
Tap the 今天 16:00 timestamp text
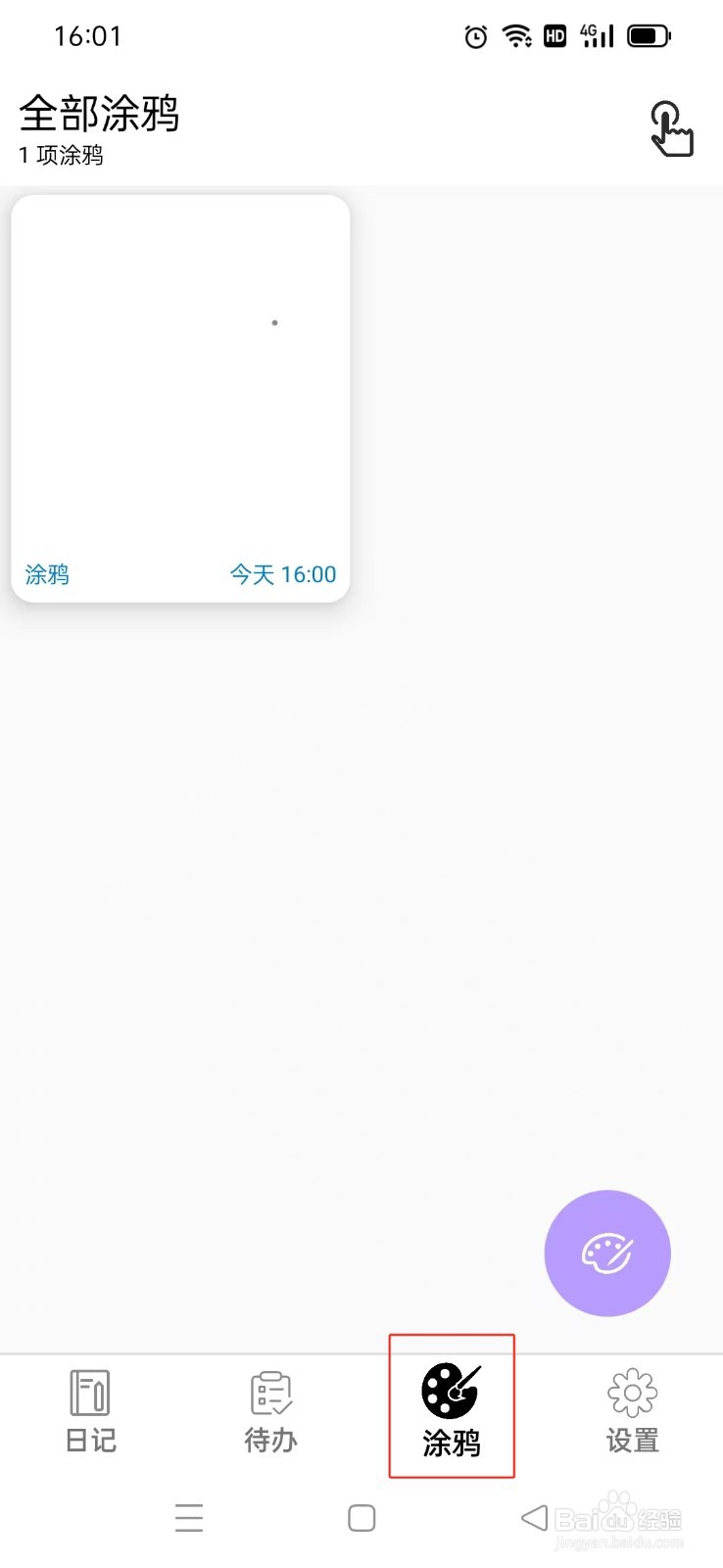pyautogui.click(x=284, y=574)
